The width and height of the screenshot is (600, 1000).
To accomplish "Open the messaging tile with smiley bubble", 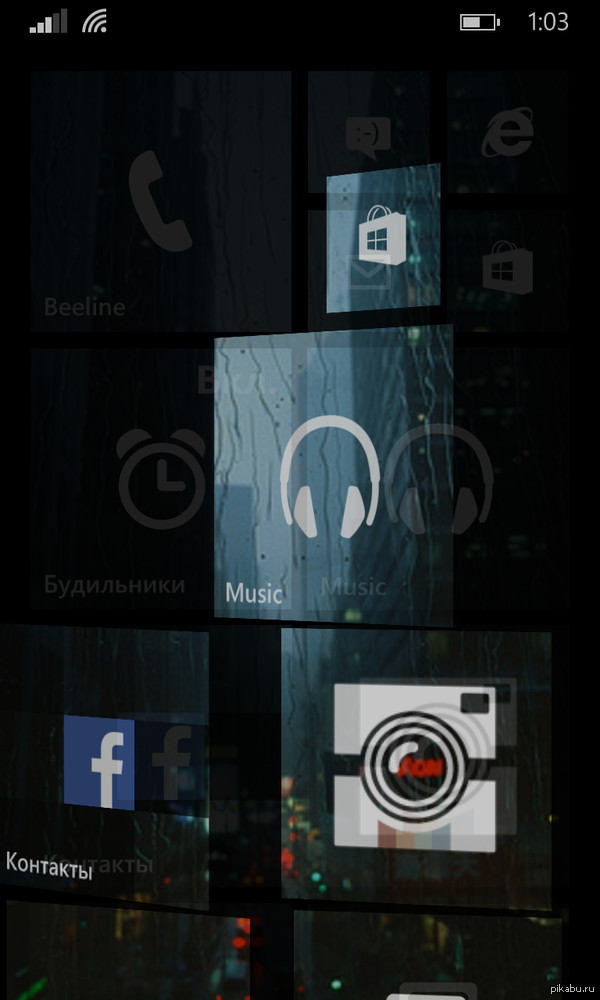I will [x=367, y=133].
